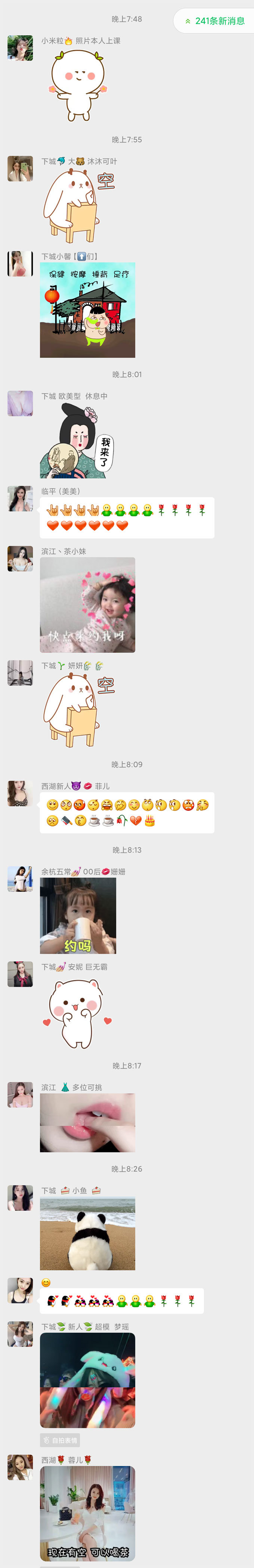
Task: View the 现在有空 可以喝茶 image from 西湖 蓉儿
Action: point(87,1514)
